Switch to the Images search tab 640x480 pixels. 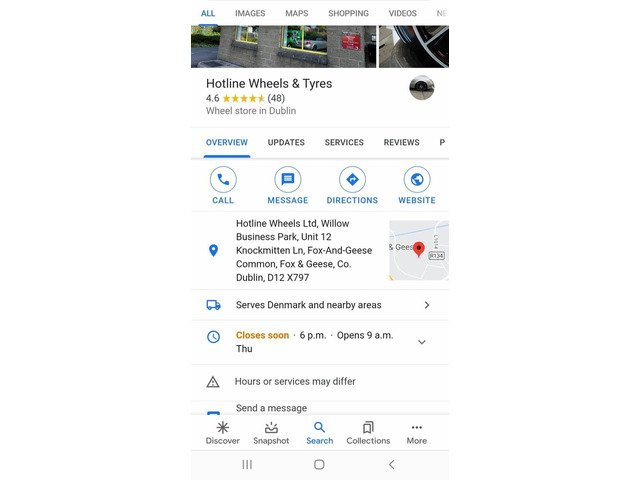(250, 13)
